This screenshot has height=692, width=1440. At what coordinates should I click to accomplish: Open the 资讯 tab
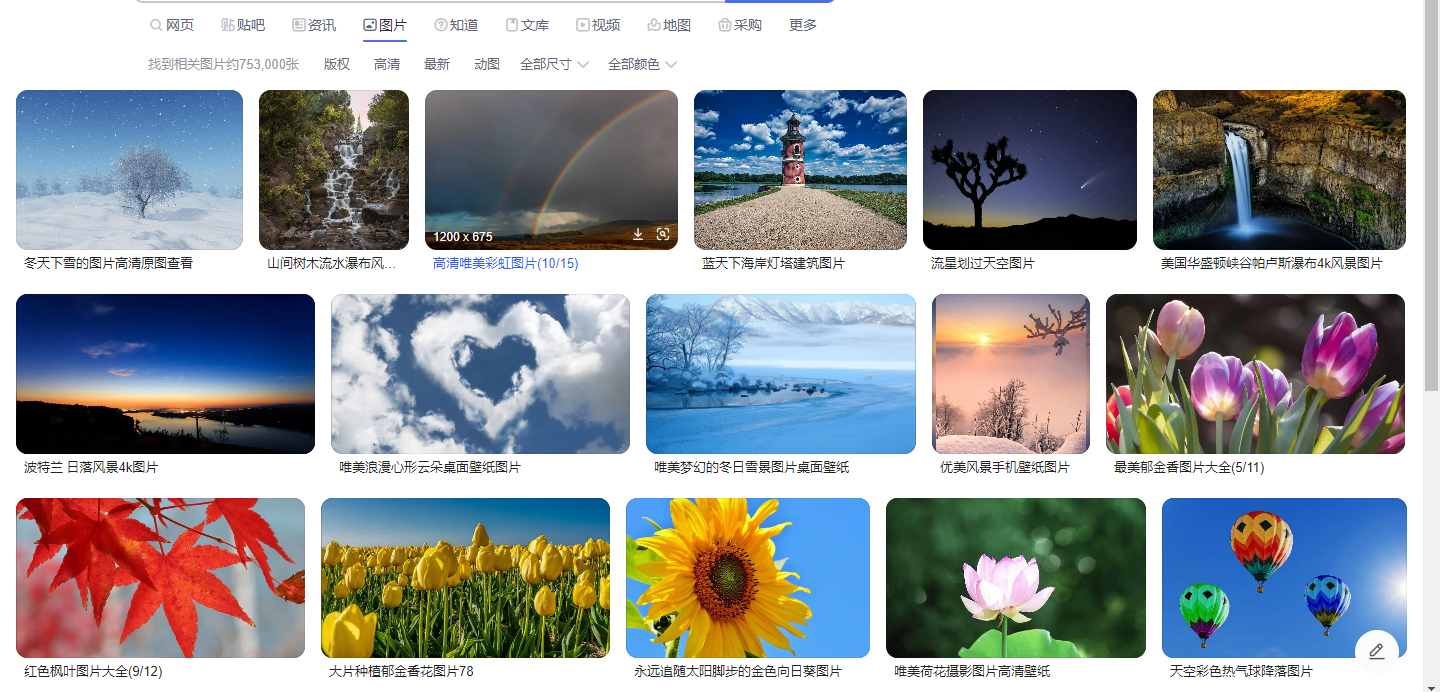[x=314, y=25]
